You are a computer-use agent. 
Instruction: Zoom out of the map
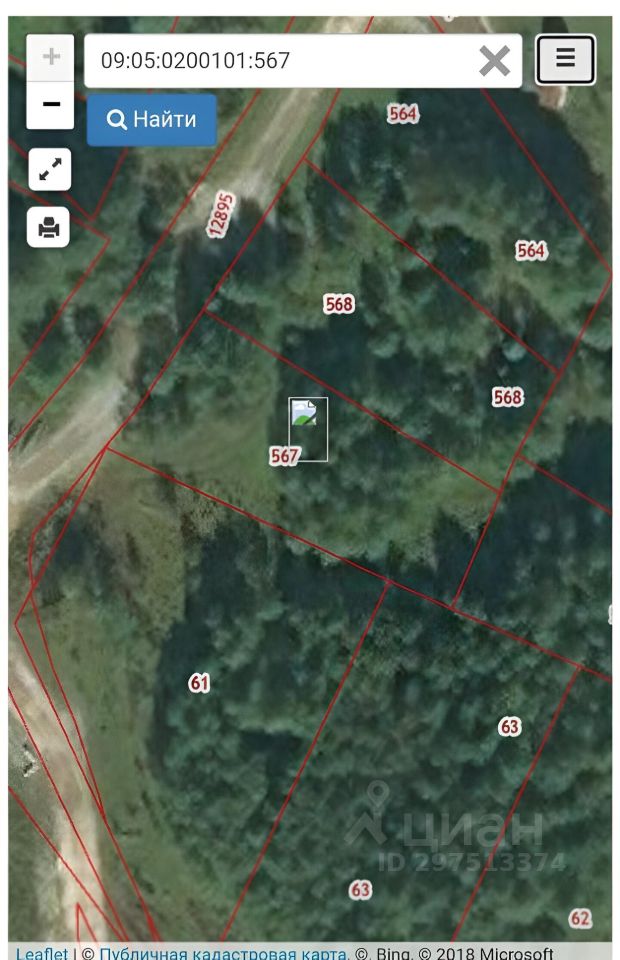(x=51, y=104)
